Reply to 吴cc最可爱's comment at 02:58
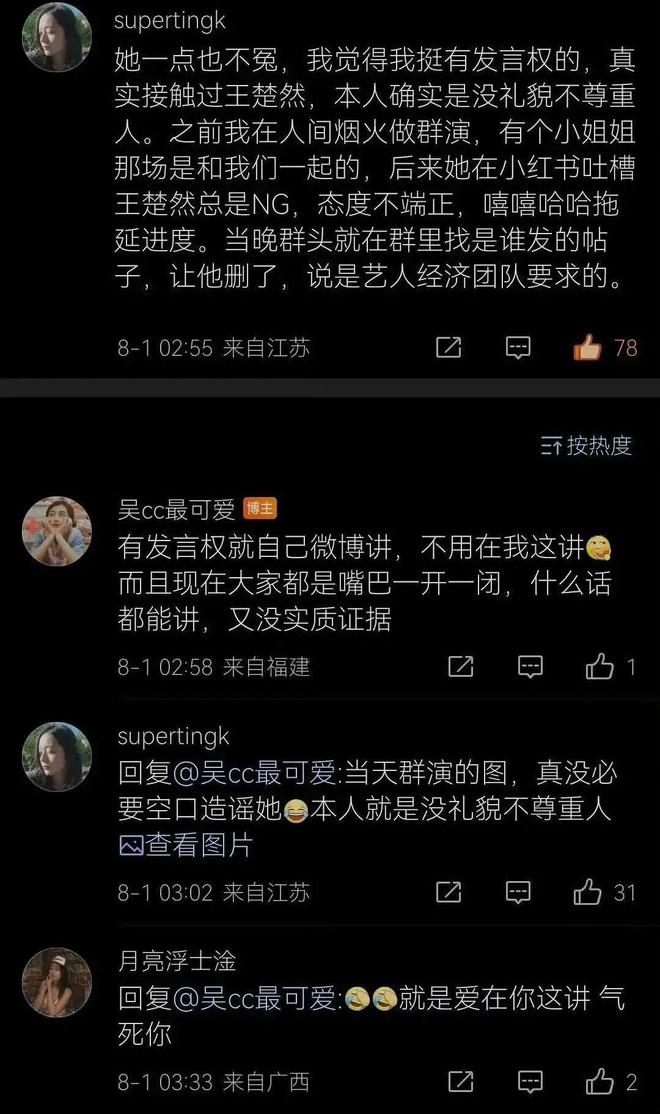This screenshot has height=1114, width=660. click(529, 667)
